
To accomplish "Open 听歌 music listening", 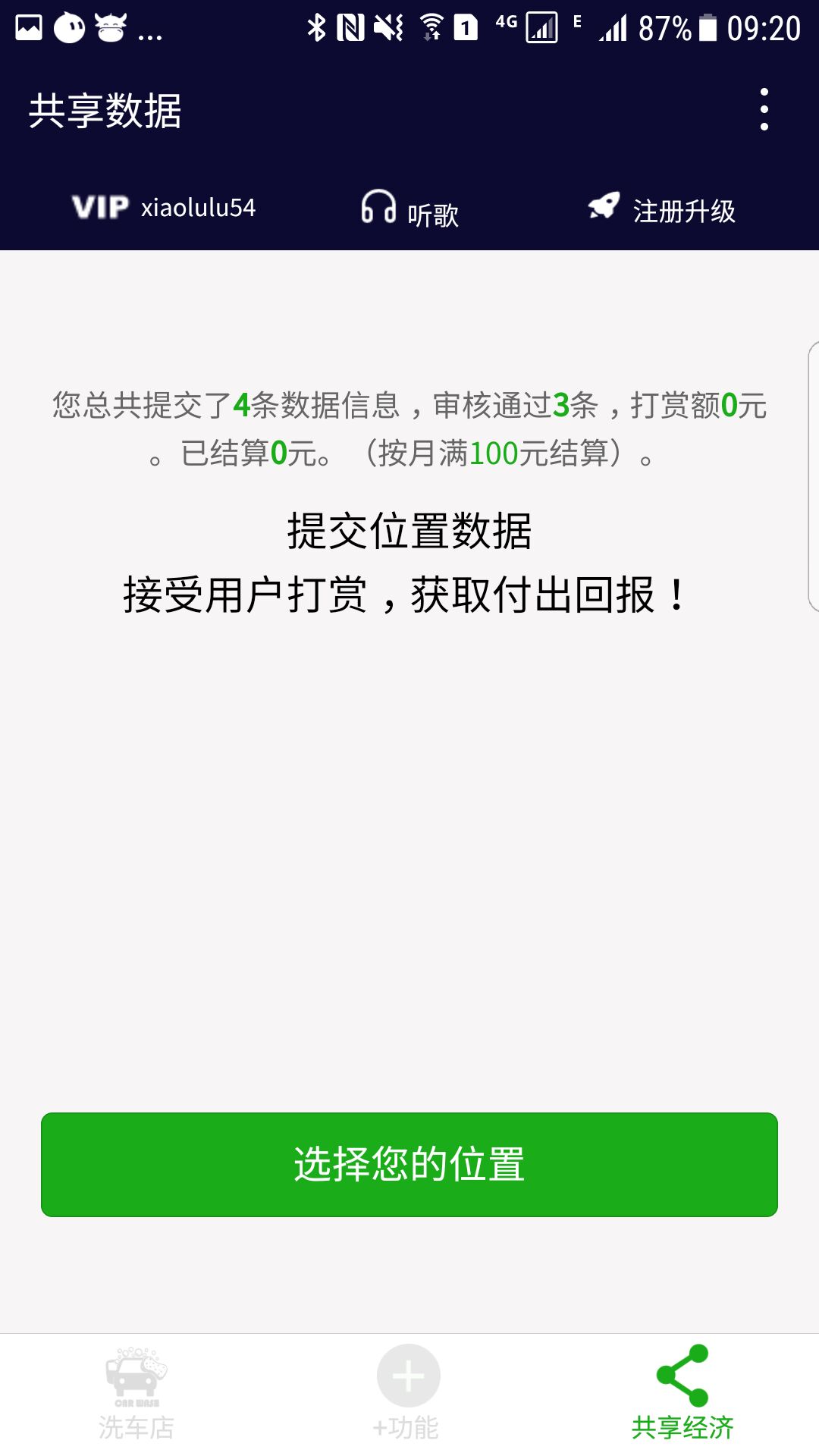I will [409, 209].
